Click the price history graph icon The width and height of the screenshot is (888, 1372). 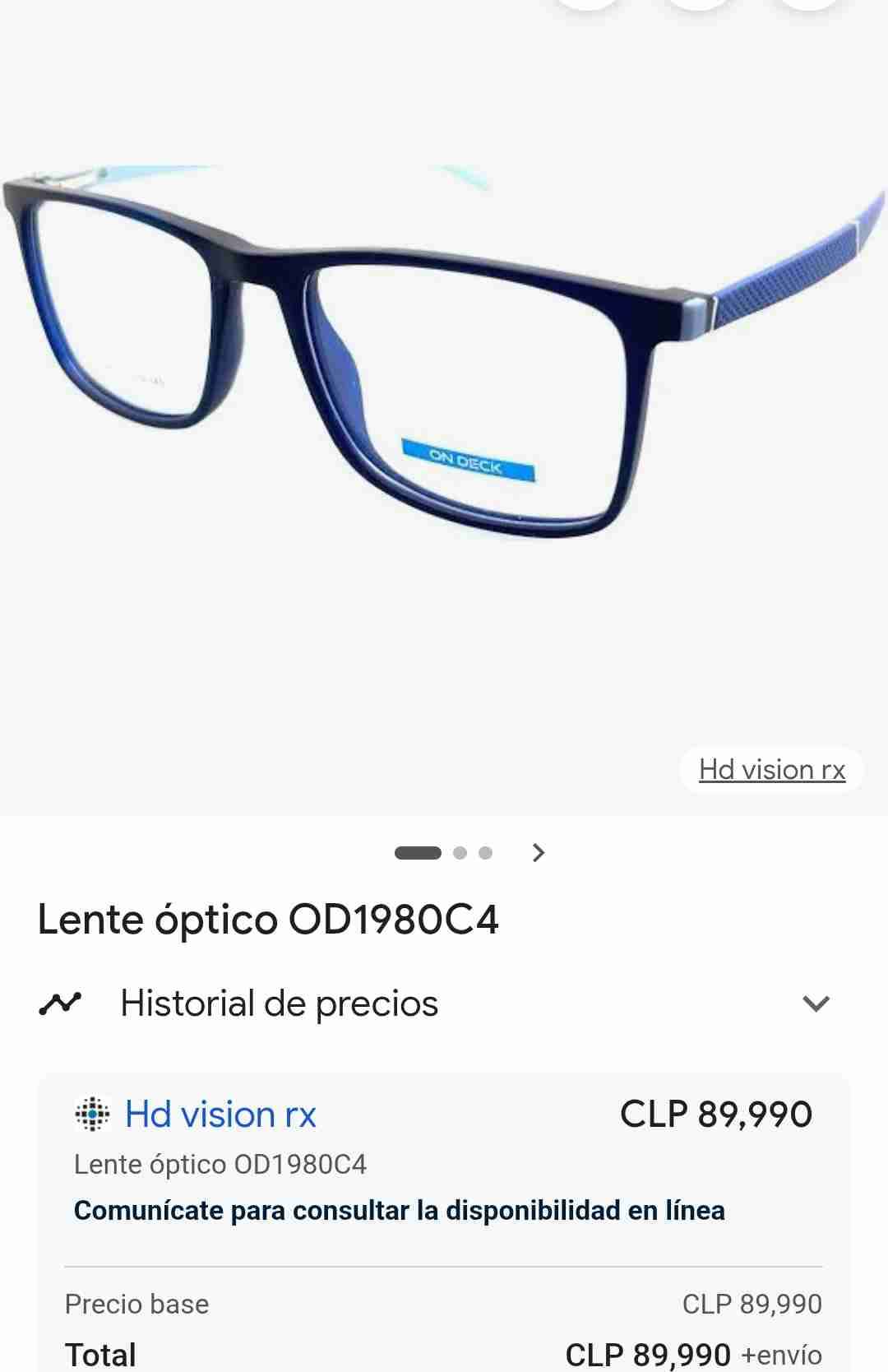[x=59, y=1002]
